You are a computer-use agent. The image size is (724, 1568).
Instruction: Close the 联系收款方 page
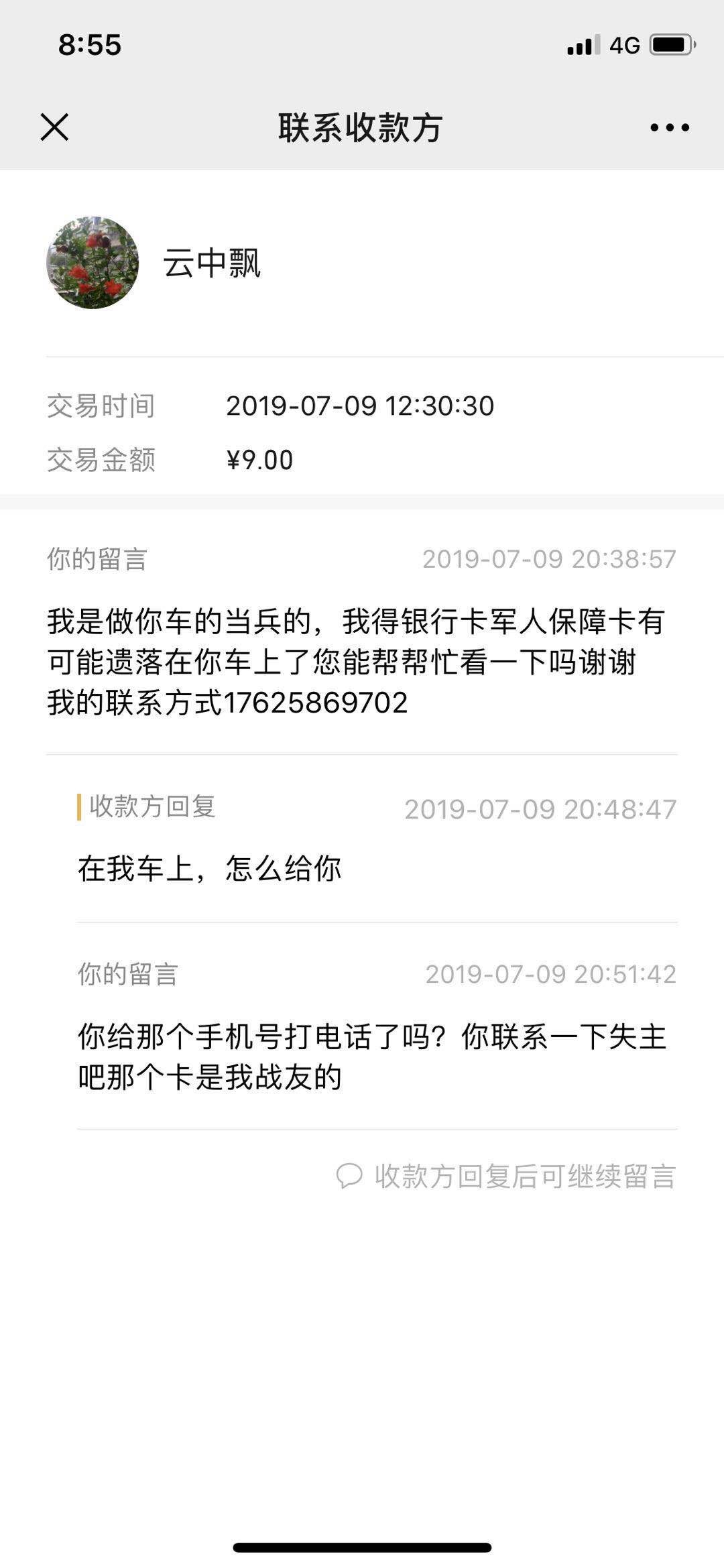pyautogui.click(x=54, y=127)
